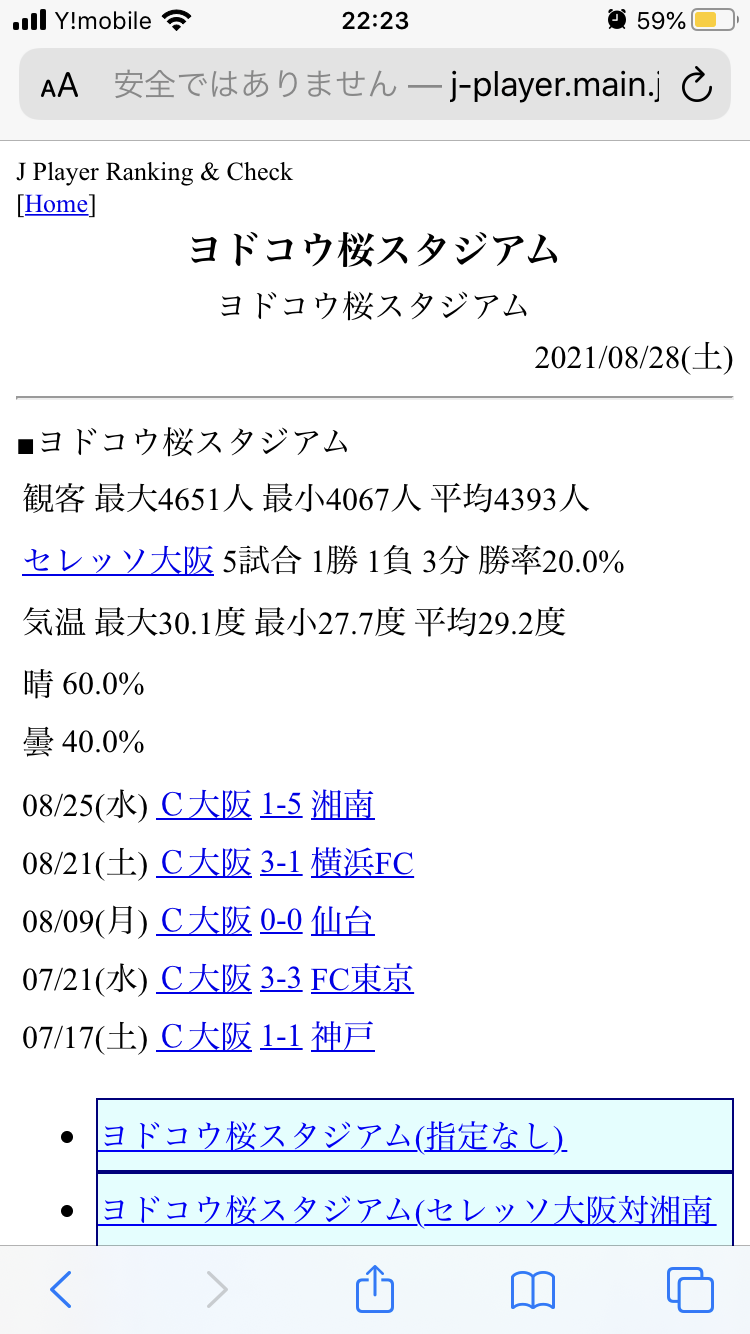This screenshot has width=750, height=1334.
Task: Reload the page
Action: [x=695, y=86]
